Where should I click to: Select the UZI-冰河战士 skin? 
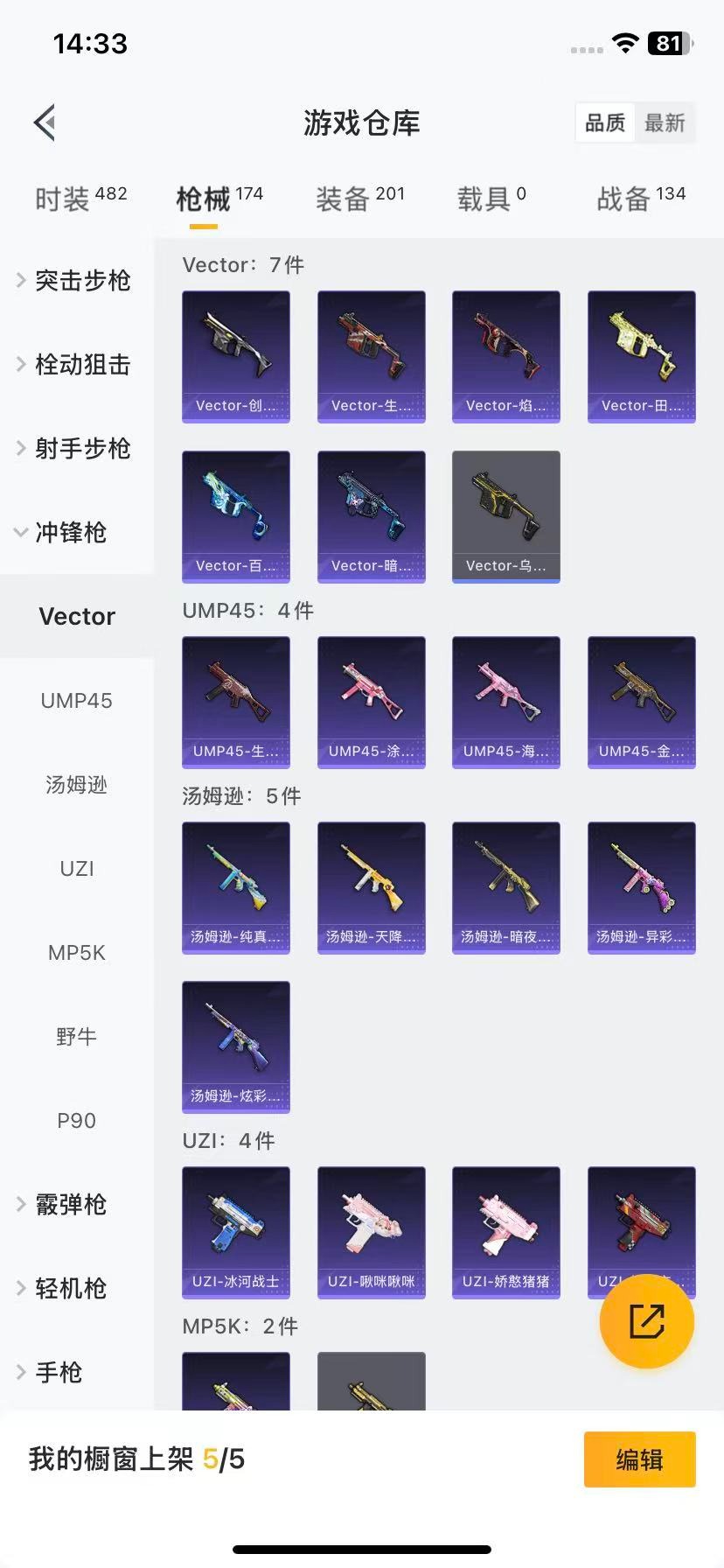[235, 1232]
